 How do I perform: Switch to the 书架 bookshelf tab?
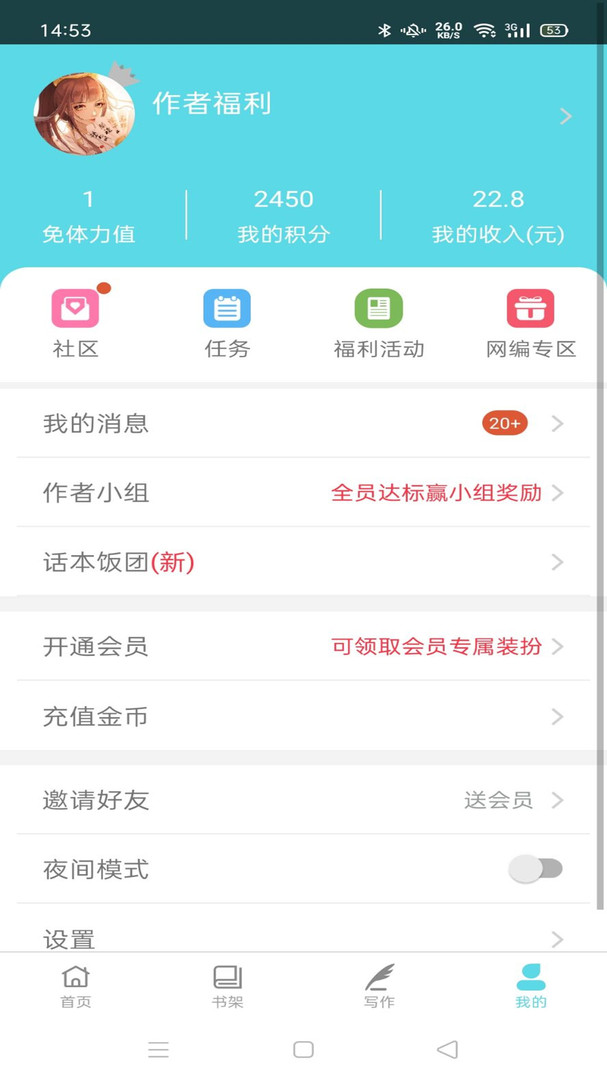[x=228, y=986]
